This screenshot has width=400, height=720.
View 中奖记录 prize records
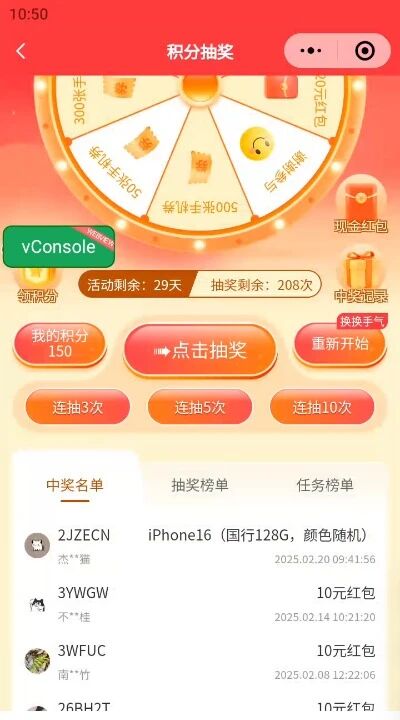361,277
